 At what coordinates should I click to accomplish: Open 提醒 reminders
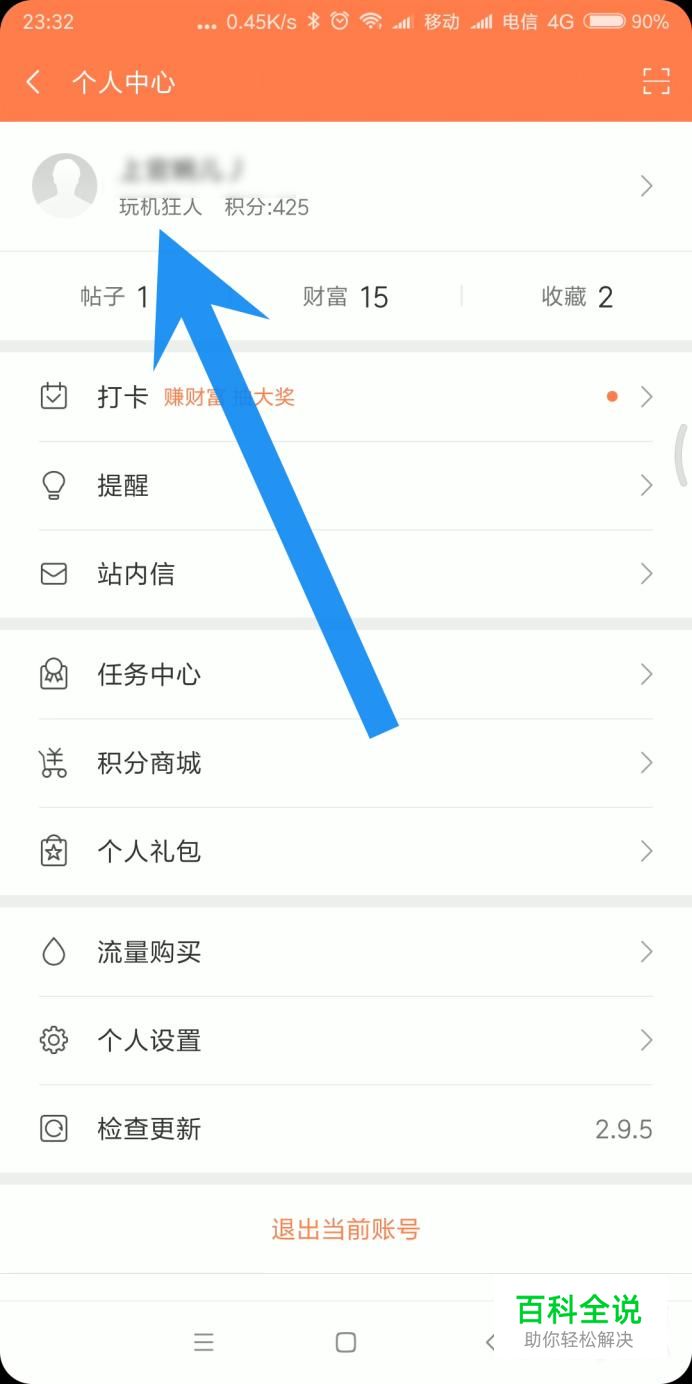click(346, 486)
